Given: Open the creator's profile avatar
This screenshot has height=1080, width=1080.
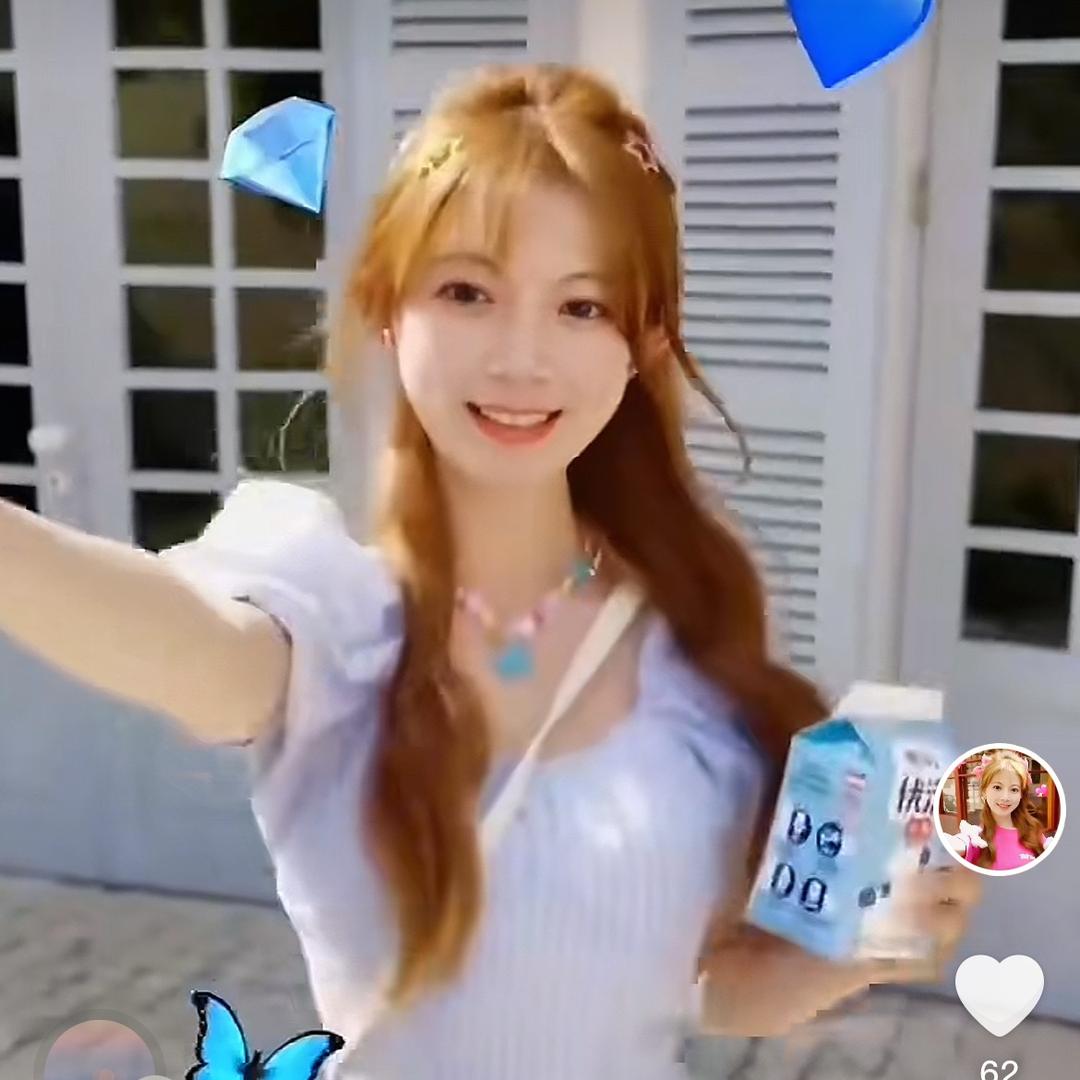Looking at the screenshot, I should pyautogui.click(x=999, y=809).
